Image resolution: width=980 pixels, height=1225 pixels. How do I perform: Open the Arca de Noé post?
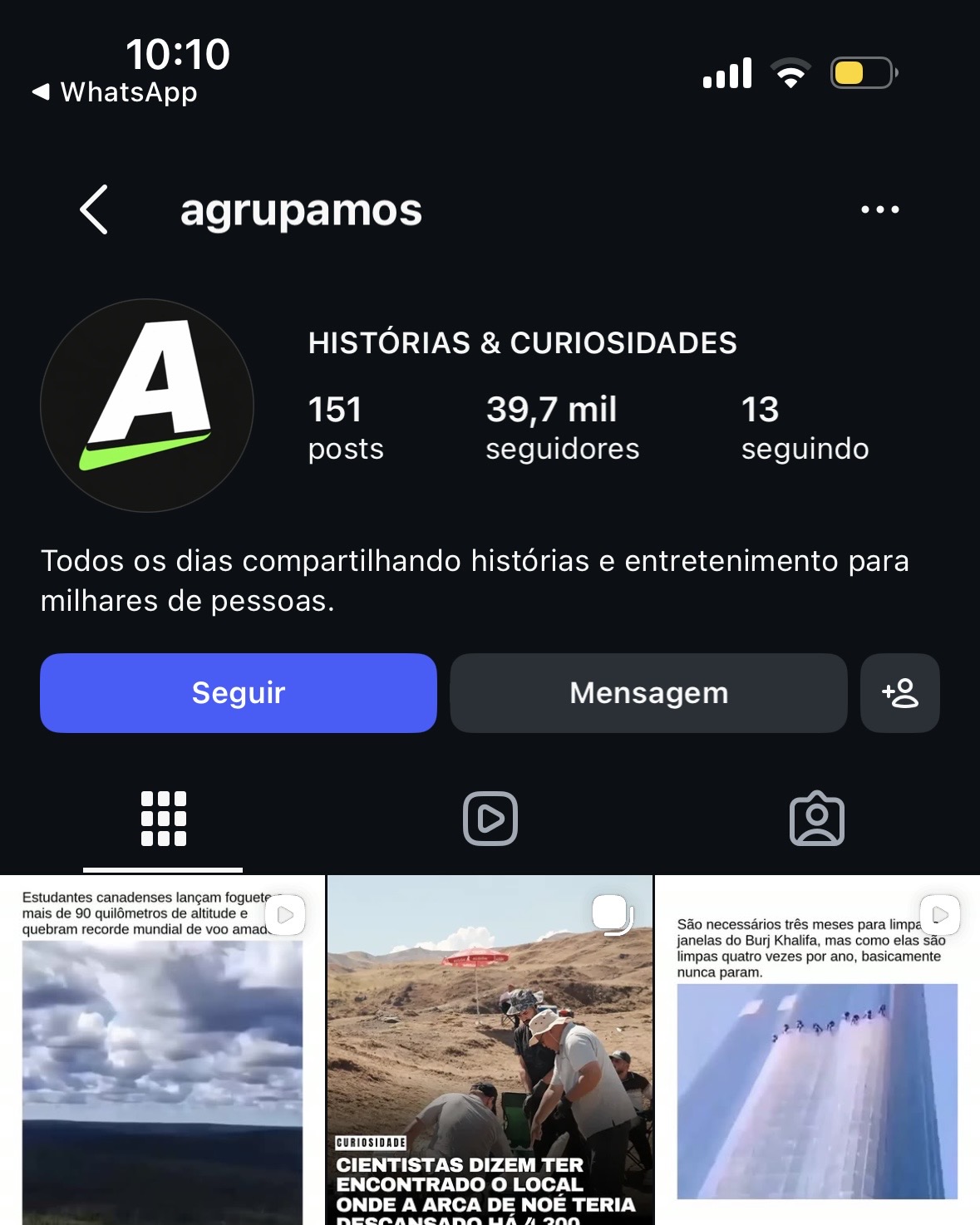490,1050
